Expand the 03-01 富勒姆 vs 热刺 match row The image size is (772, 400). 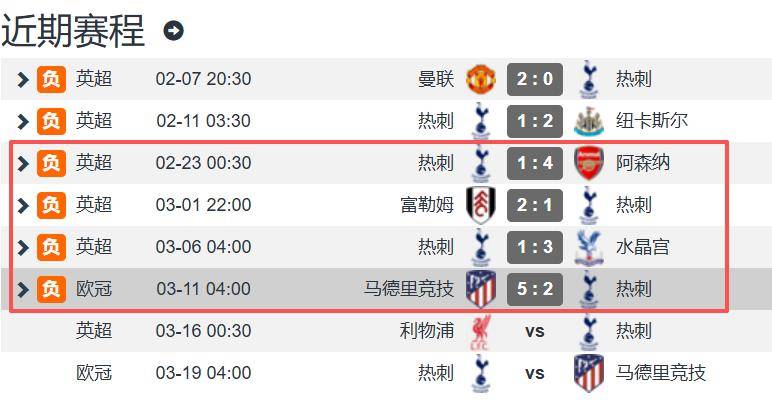coord(24,205)
